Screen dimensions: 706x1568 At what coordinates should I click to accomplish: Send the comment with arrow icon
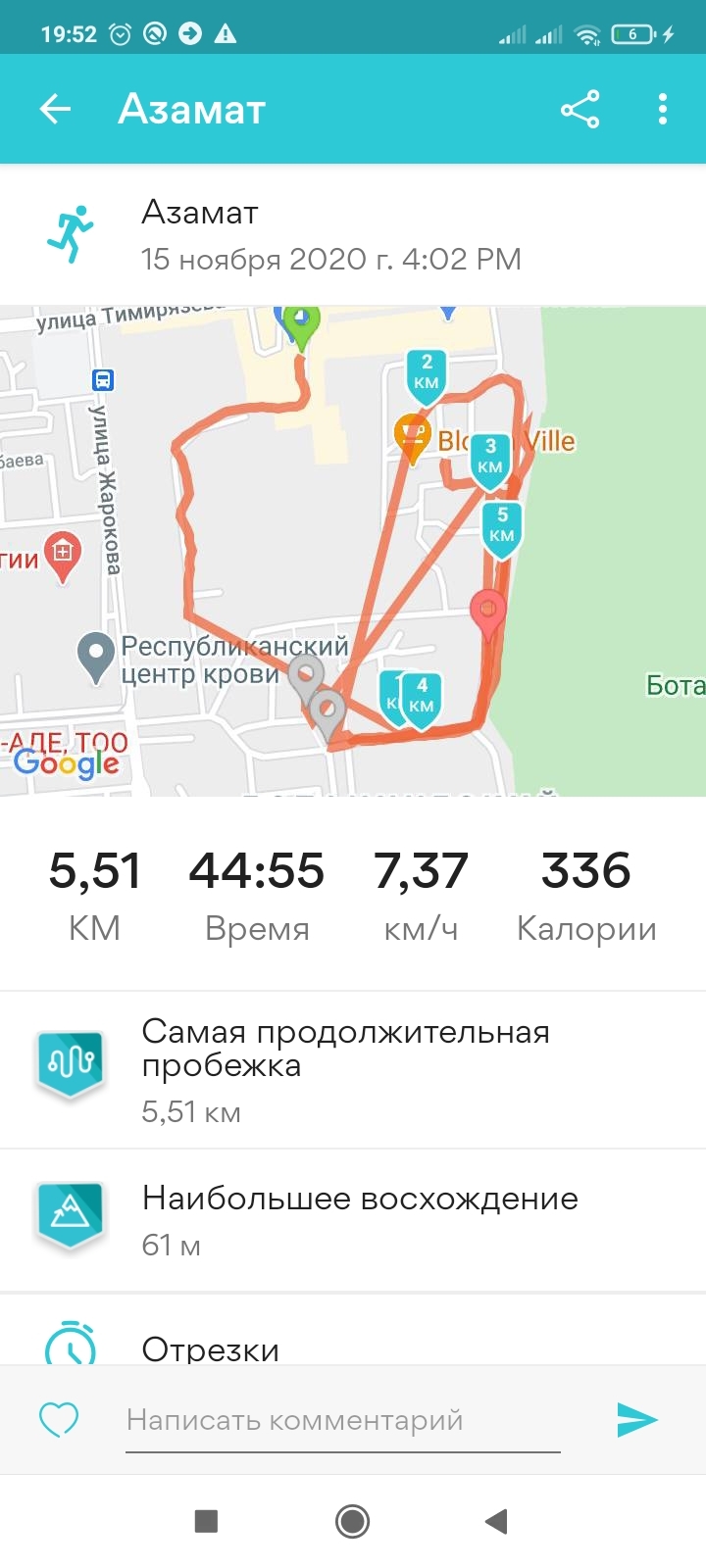[x=636, y=1419]
